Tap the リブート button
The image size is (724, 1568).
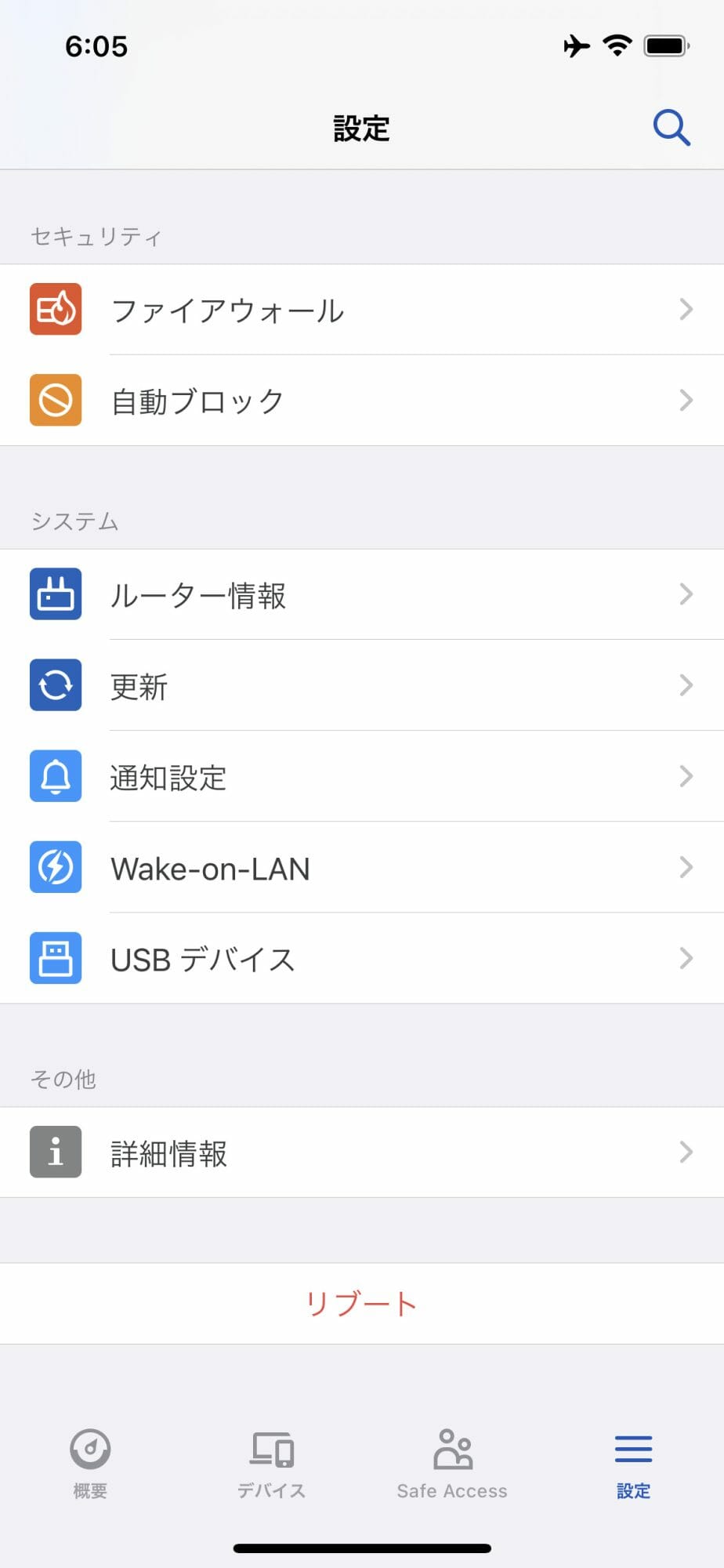click(x=362, y=1304)
